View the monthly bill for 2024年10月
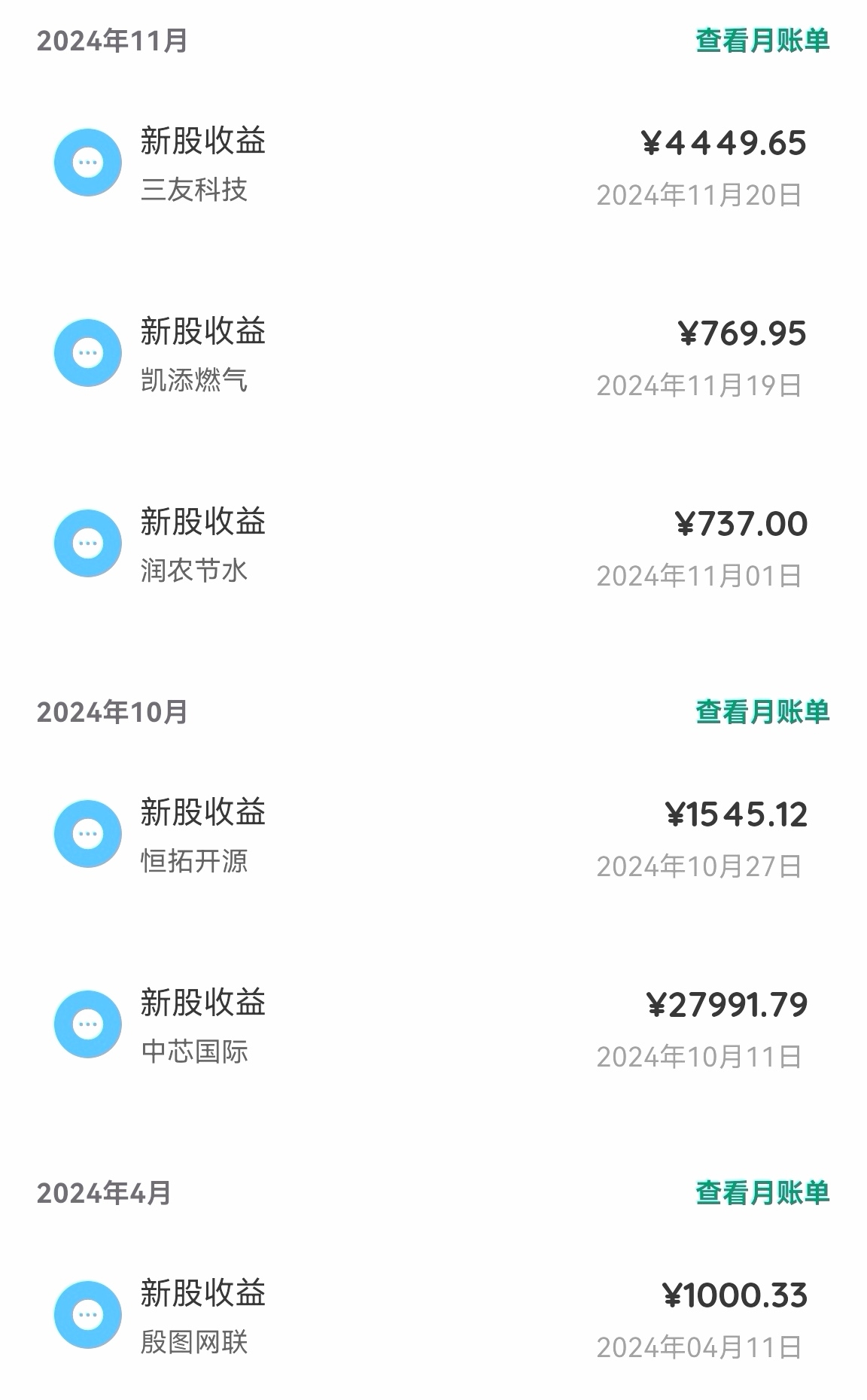The image size is (867, 1400). point(762,712)
